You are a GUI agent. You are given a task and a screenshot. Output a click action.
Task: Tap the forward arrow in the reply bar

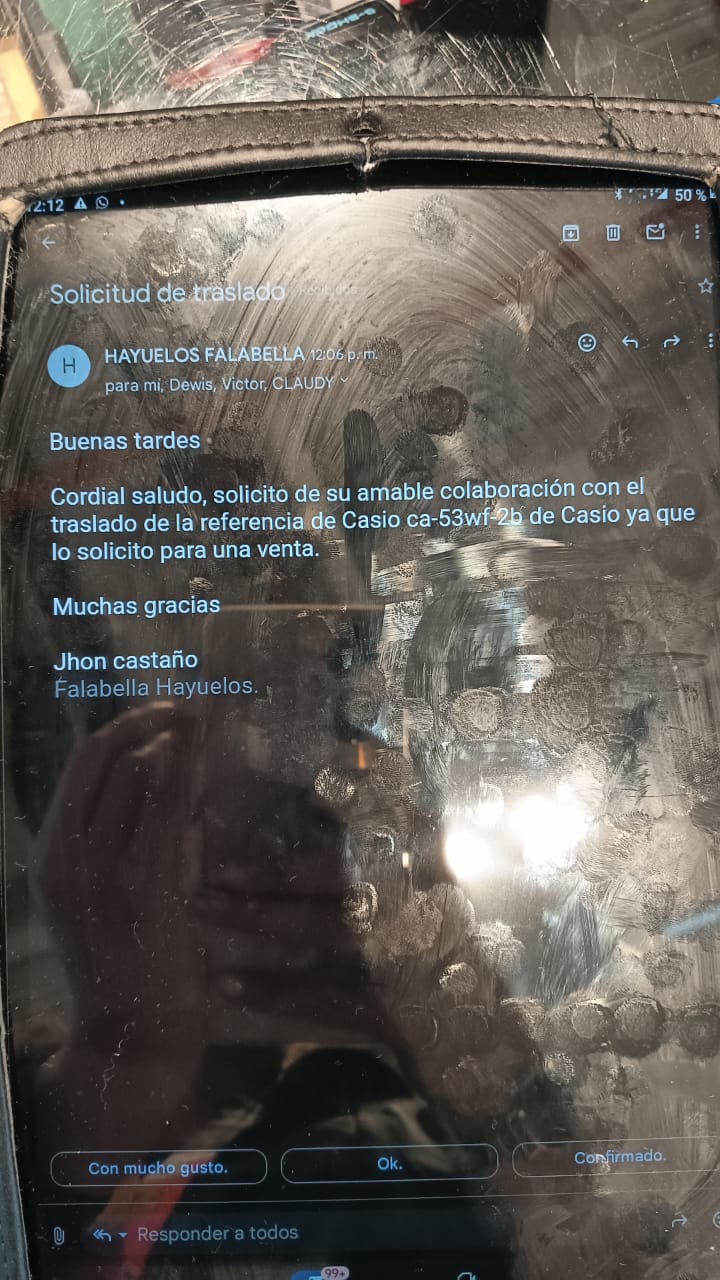pyautogui.click(x=680, y=1220)
